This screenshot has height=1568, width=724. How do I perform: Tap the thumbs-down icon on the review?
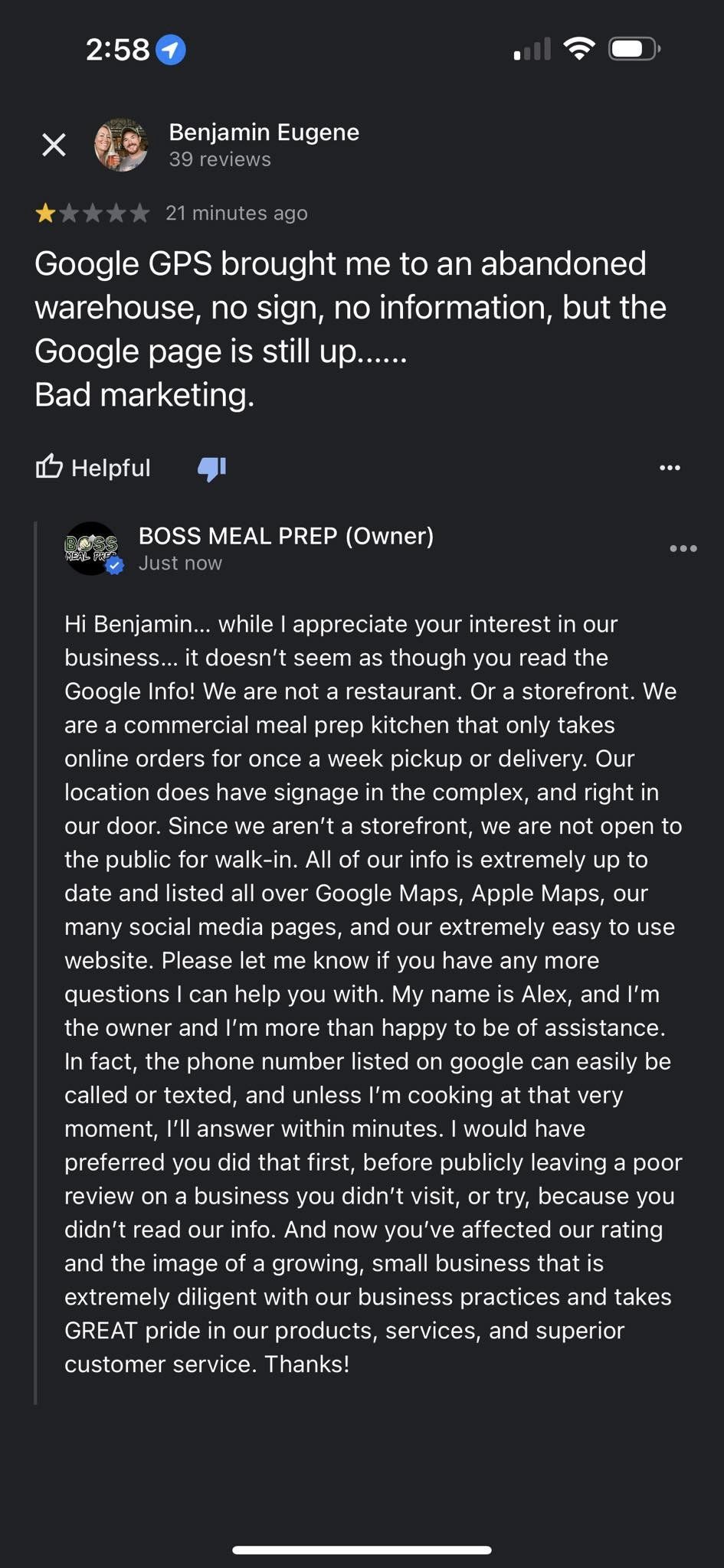211,468
